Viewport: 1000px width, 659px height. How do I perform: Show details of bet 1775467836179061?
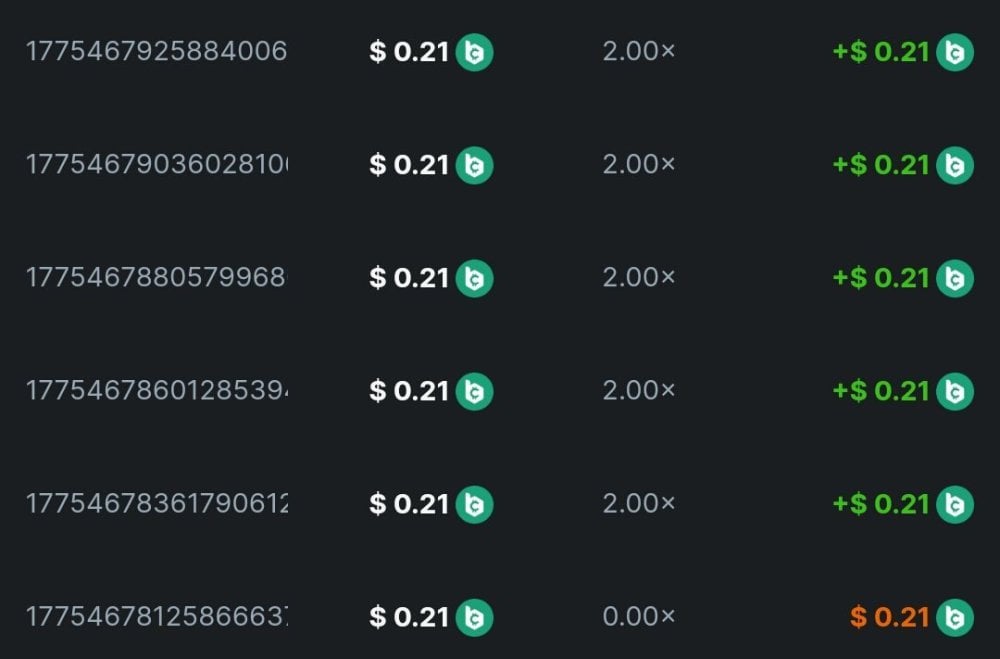click(156, 503)
